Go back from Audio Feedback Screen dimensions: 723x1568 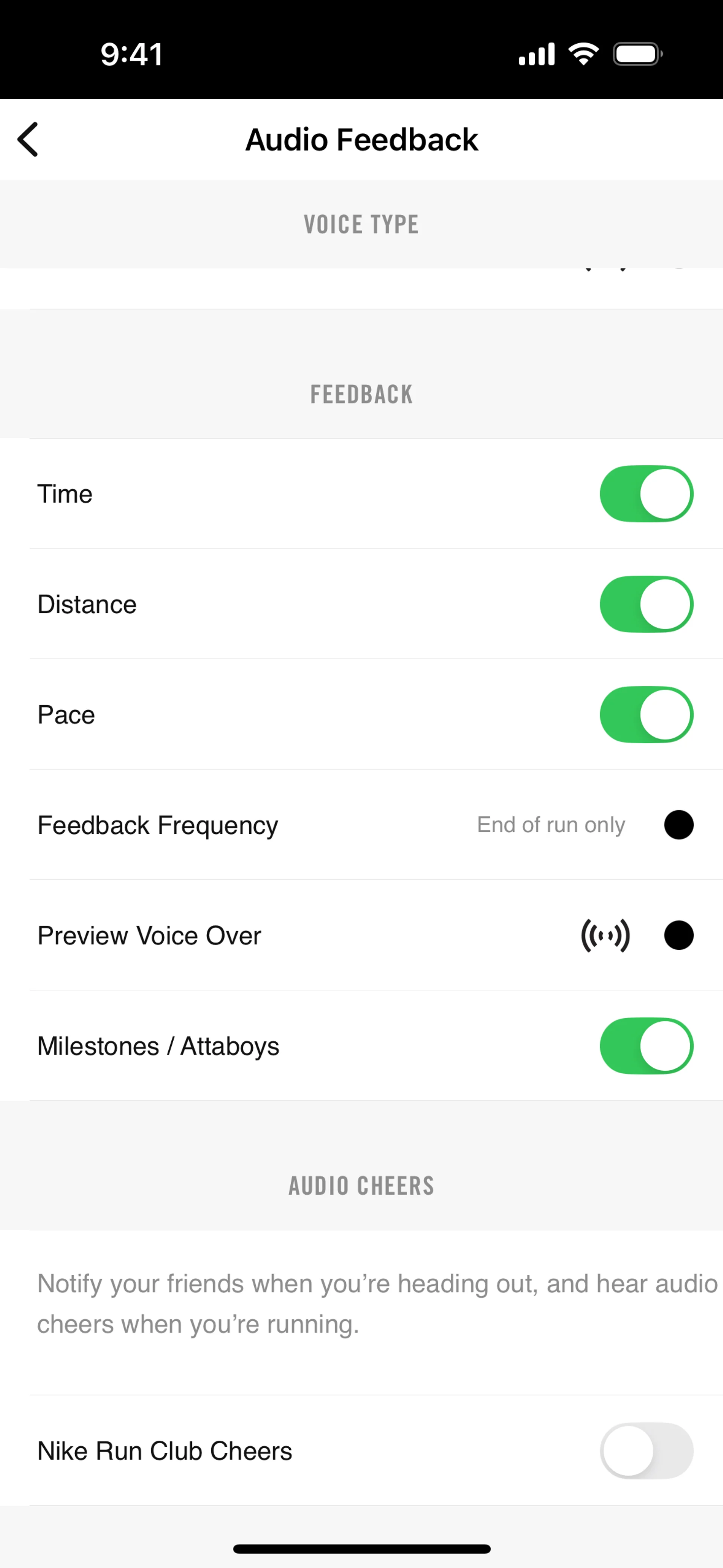(28, 139)
